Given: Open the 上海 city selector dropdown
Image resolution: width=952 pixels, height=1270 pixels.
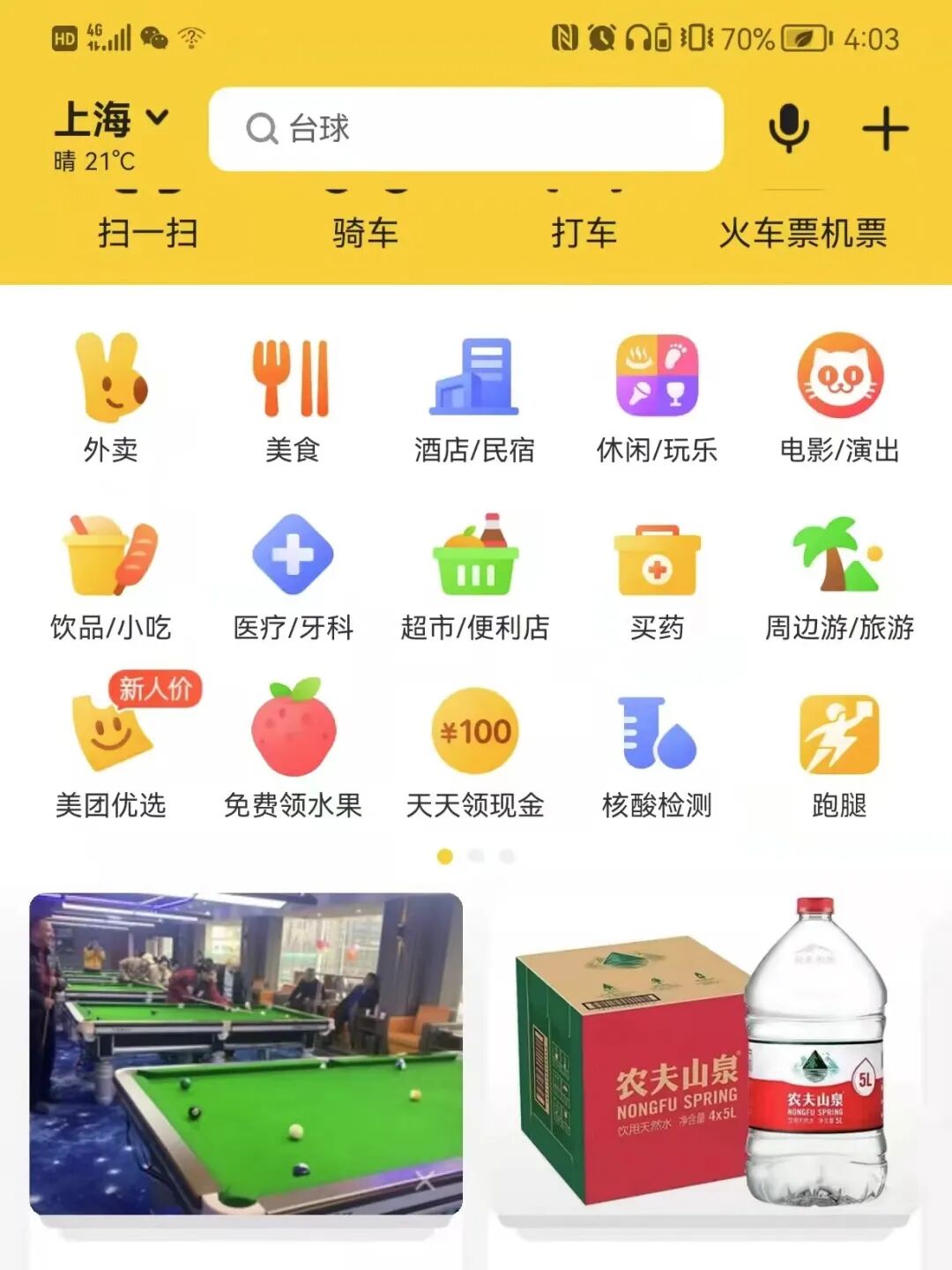Looking at the screenshot, I should [111, 119].
